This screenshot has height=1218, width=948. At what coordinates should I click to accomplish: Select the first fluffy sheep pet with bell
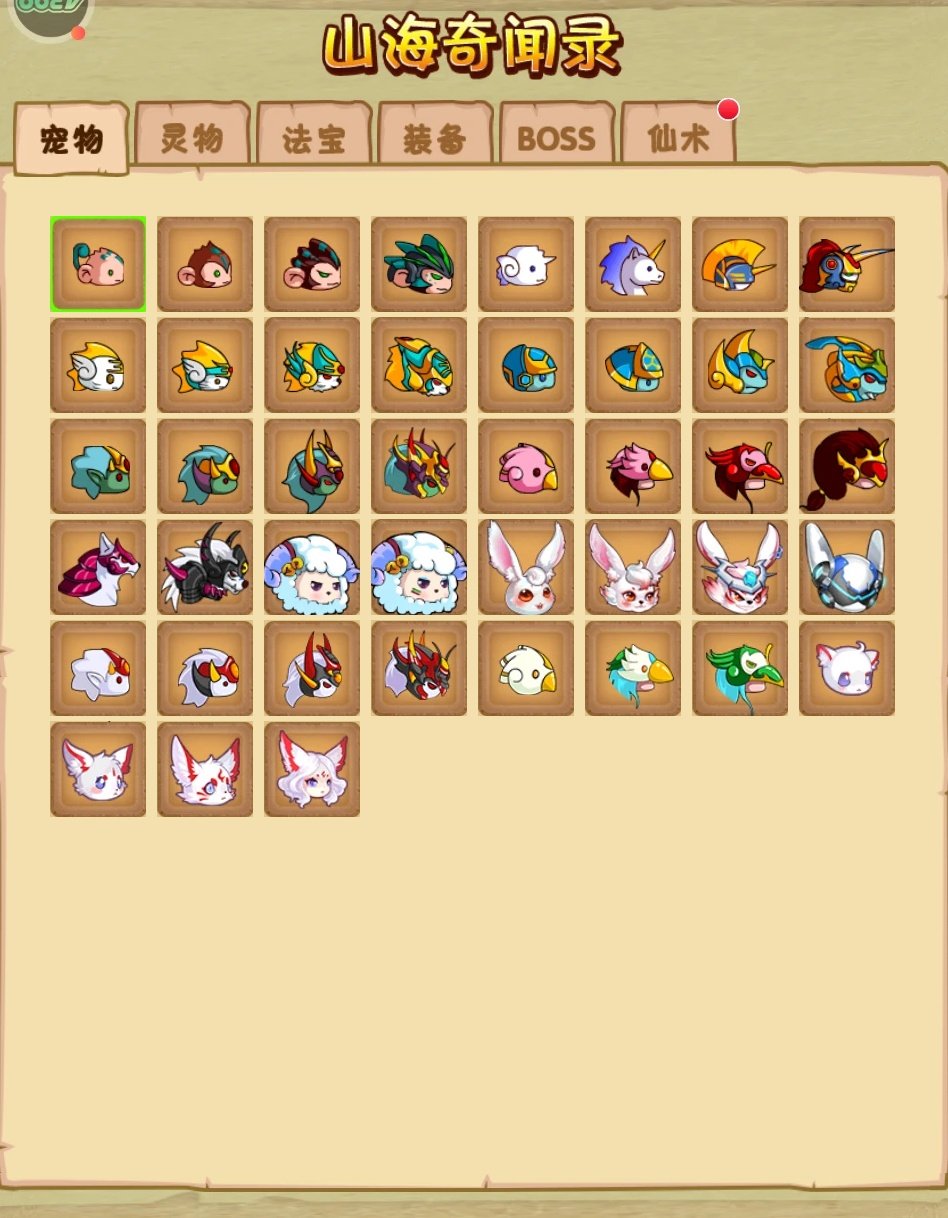[312, 568]
